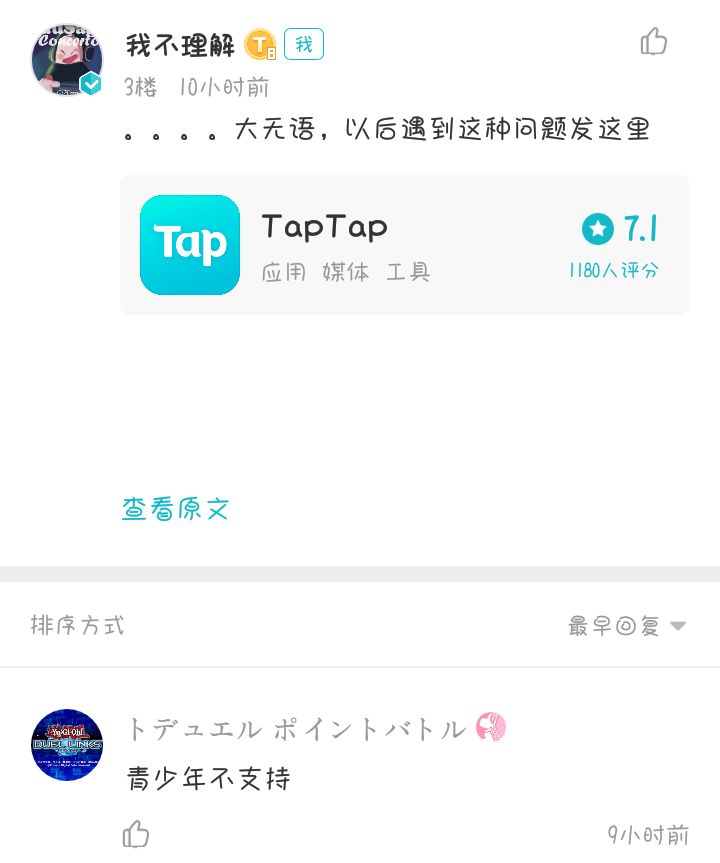720x863 pixels.
Task: Click the star rating icon beside 7.1
Action: [x=597, y=228]
